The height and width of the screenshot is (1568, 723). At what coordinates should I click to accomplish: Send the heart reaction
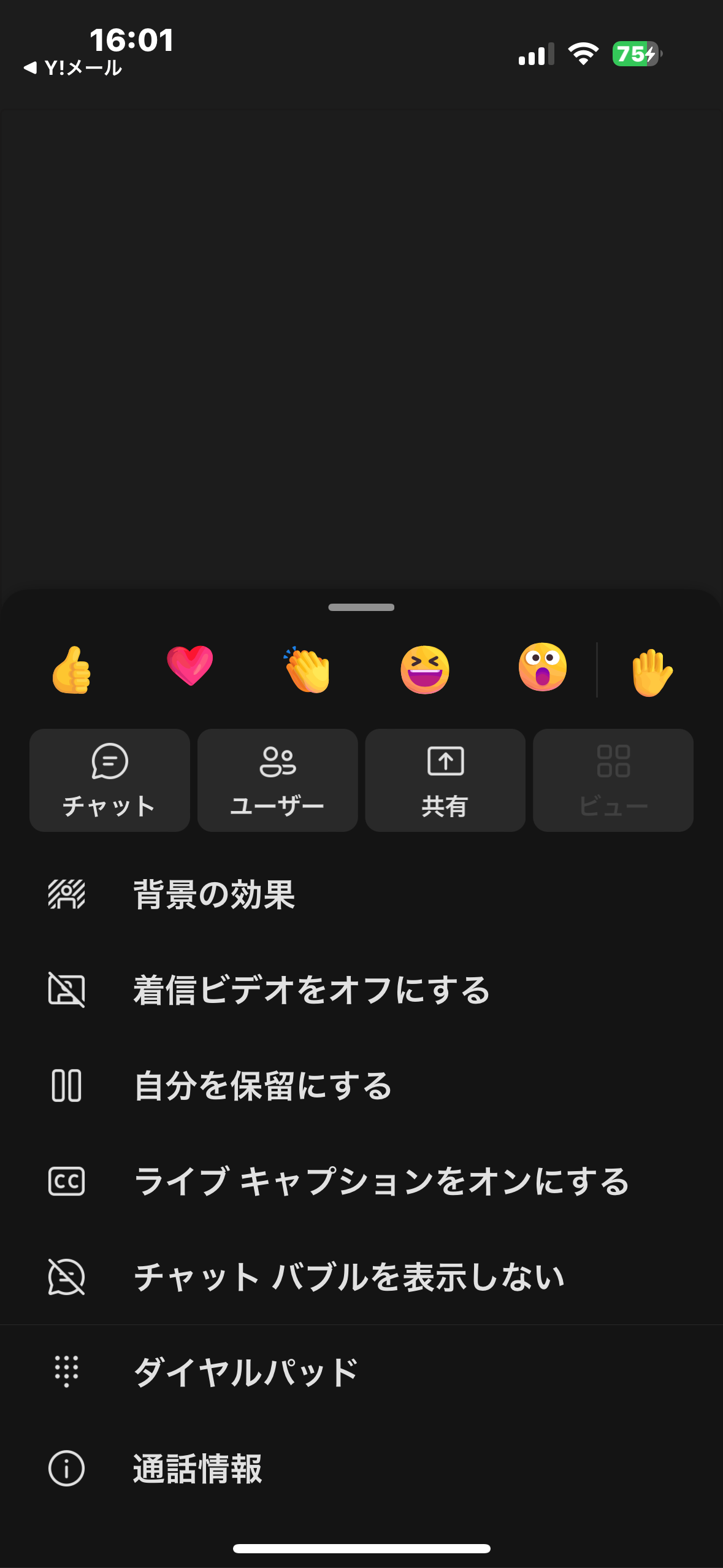point(190,666)
